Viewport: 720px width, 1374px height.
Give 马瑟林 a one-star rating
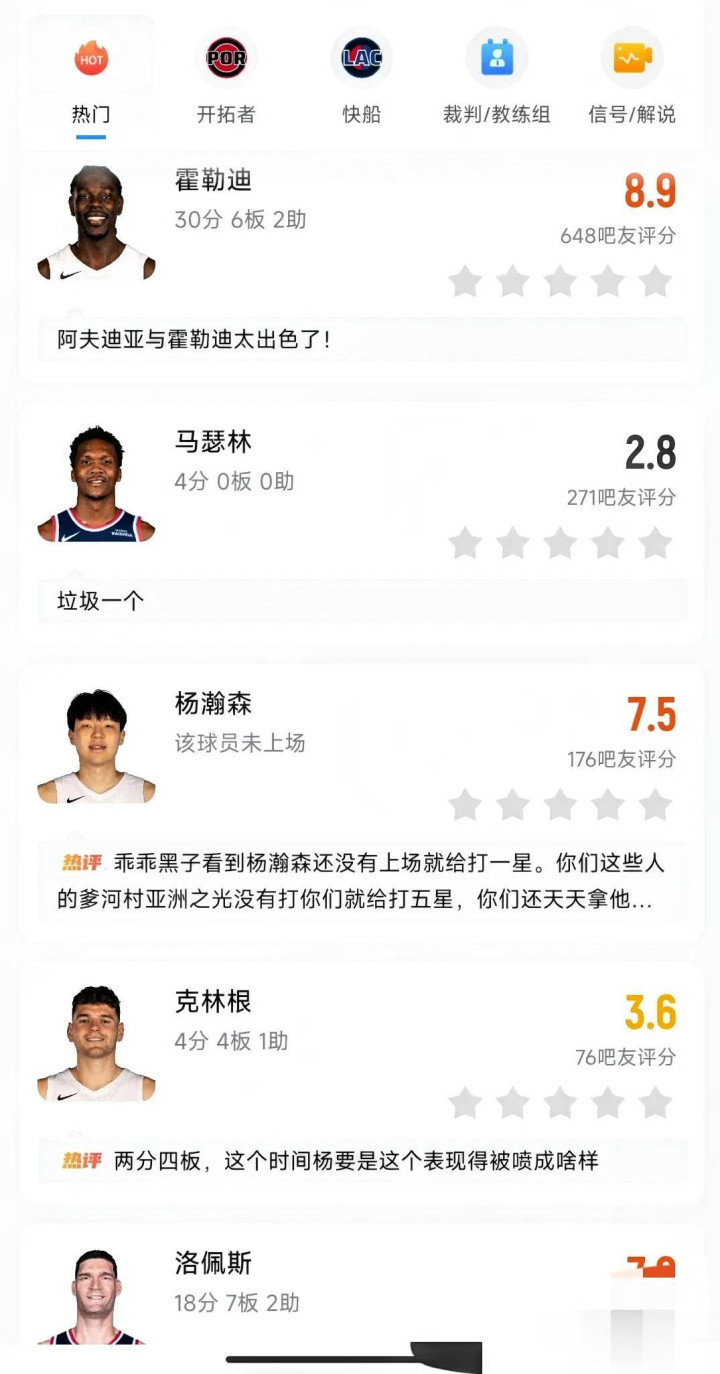tap(465, 544)
